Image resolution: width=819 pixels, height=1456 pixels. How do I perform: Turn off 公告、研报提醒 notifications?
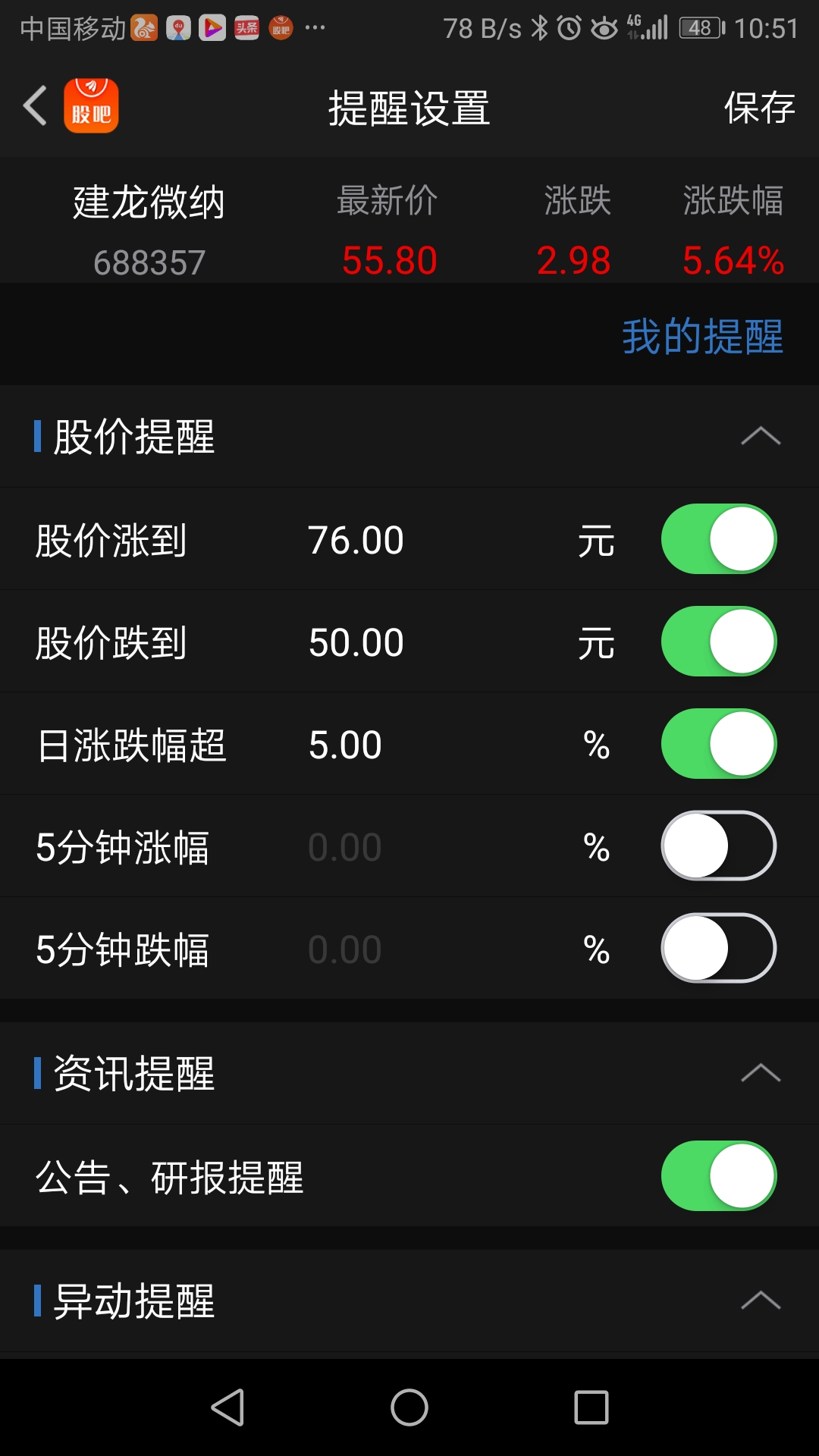point(718,1176)
